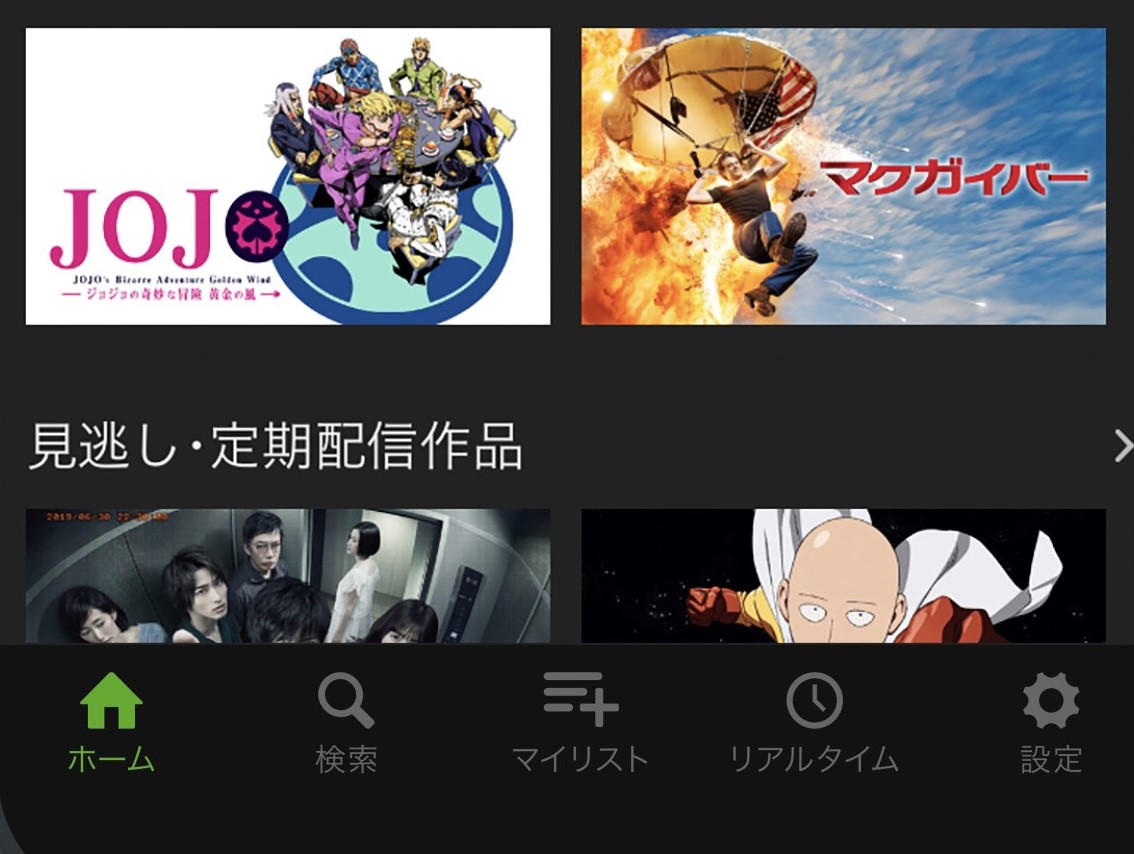Expand the 見逃し・定期配信作品 section arrow
The width and height of the screenshot is (1134, 854).
(1122, 446)
